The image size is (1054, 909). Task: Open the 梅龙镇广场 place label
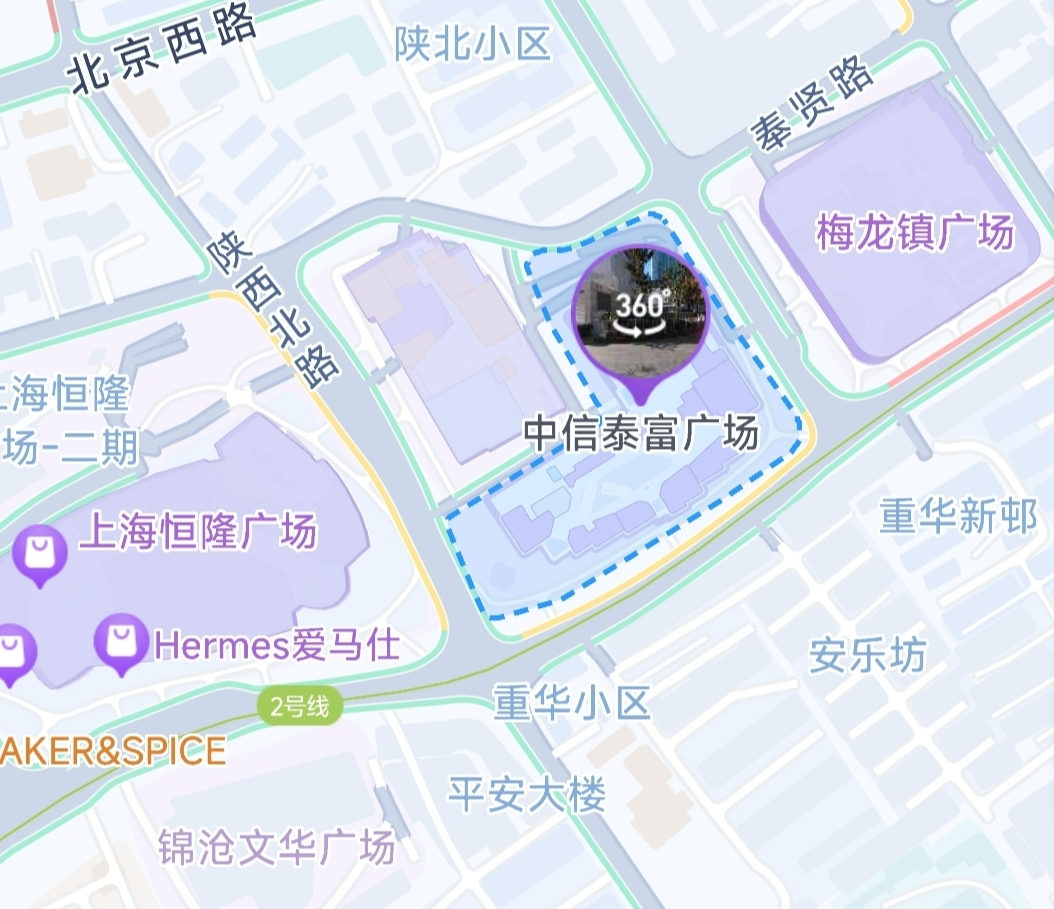[x=914, y=233]
